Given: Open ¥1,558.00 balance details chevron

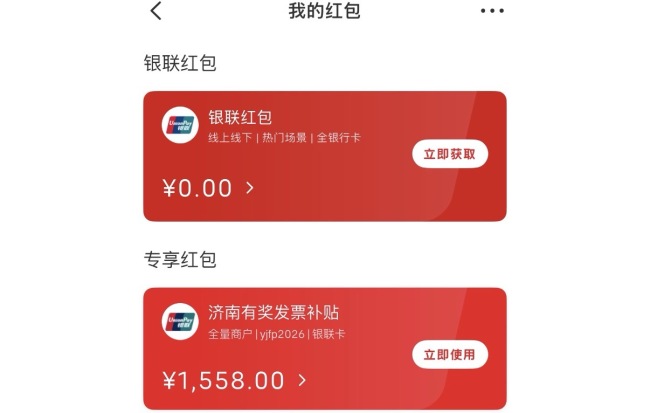Looking at the screenshot, I should click(302, 380).
